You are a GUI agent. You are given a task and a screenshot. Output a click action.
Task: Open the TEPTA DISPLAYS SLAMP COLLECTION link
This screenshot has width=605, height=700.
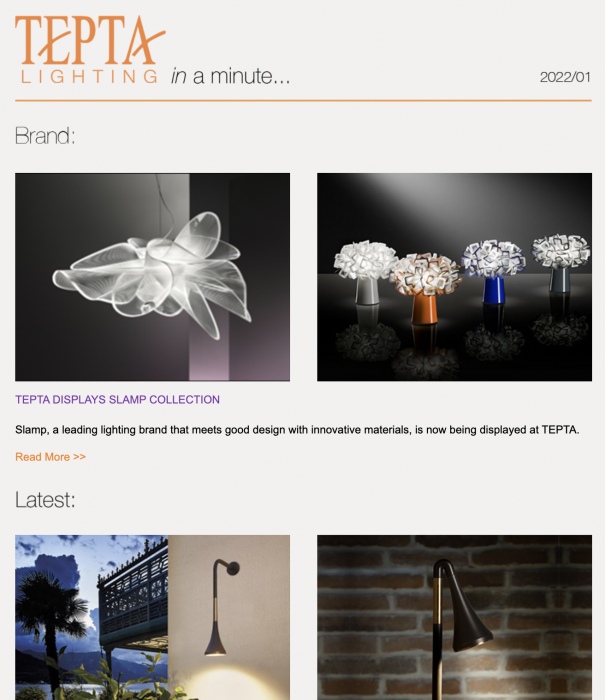coord(117,400)
